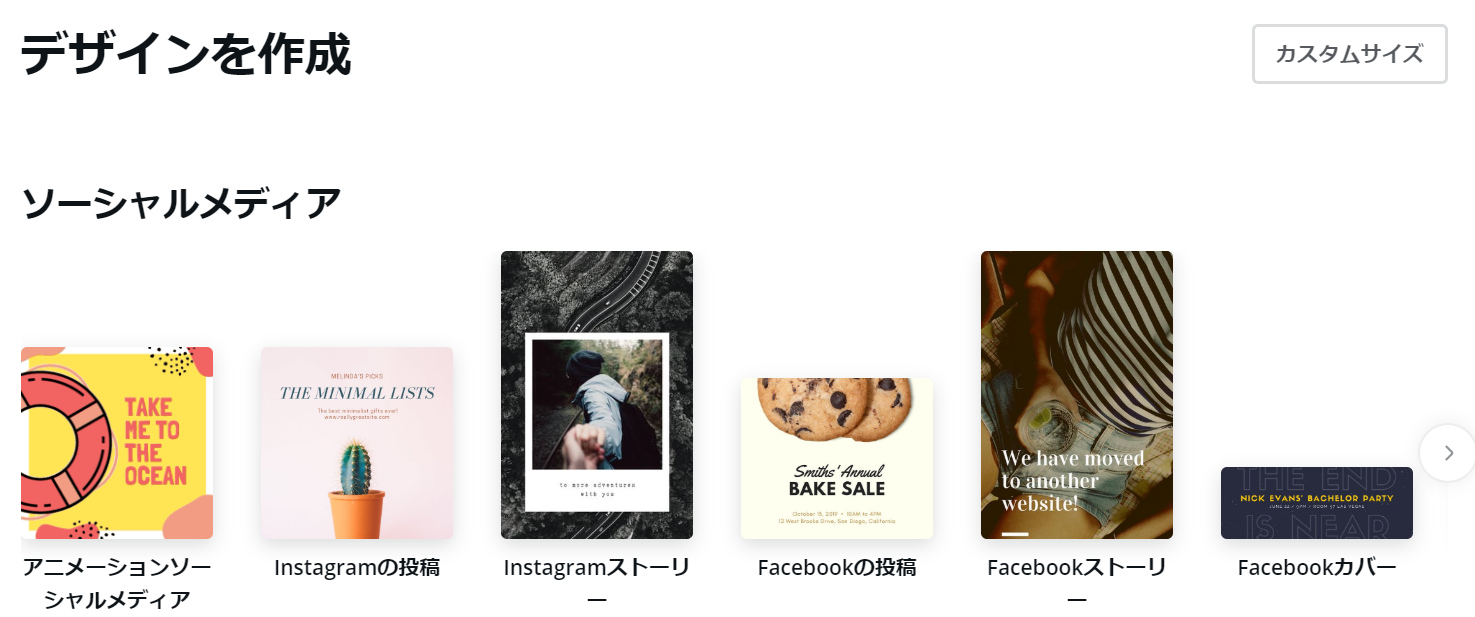Select the Instagramの投稿 design

click(357, 443)
